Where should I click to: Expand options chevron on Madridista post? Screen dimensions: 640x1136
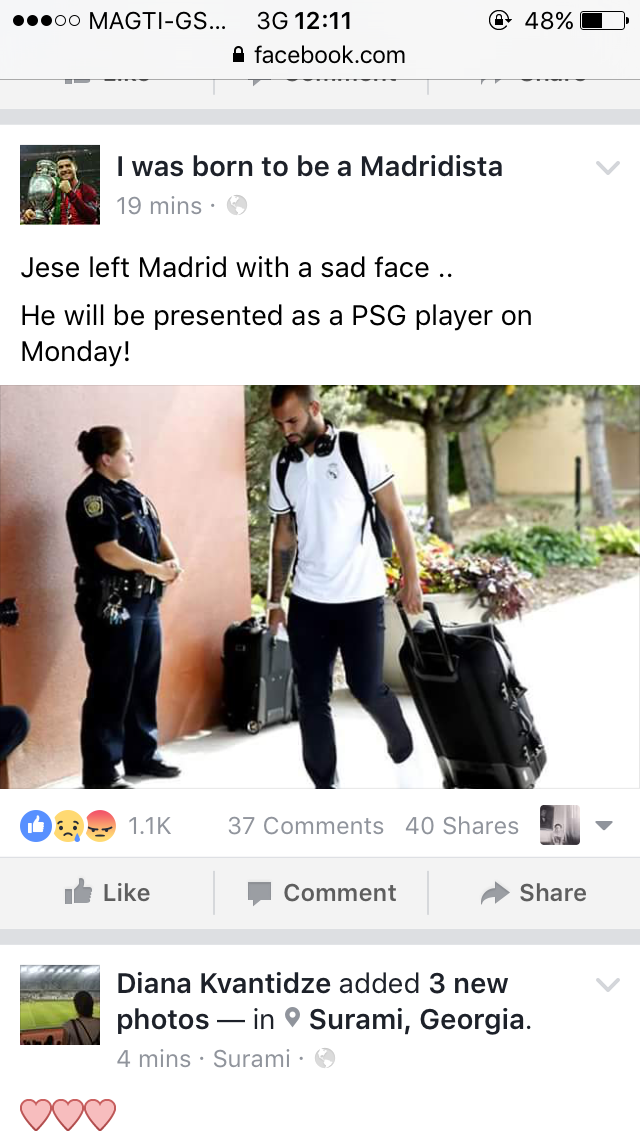click(x=608, y=168)
